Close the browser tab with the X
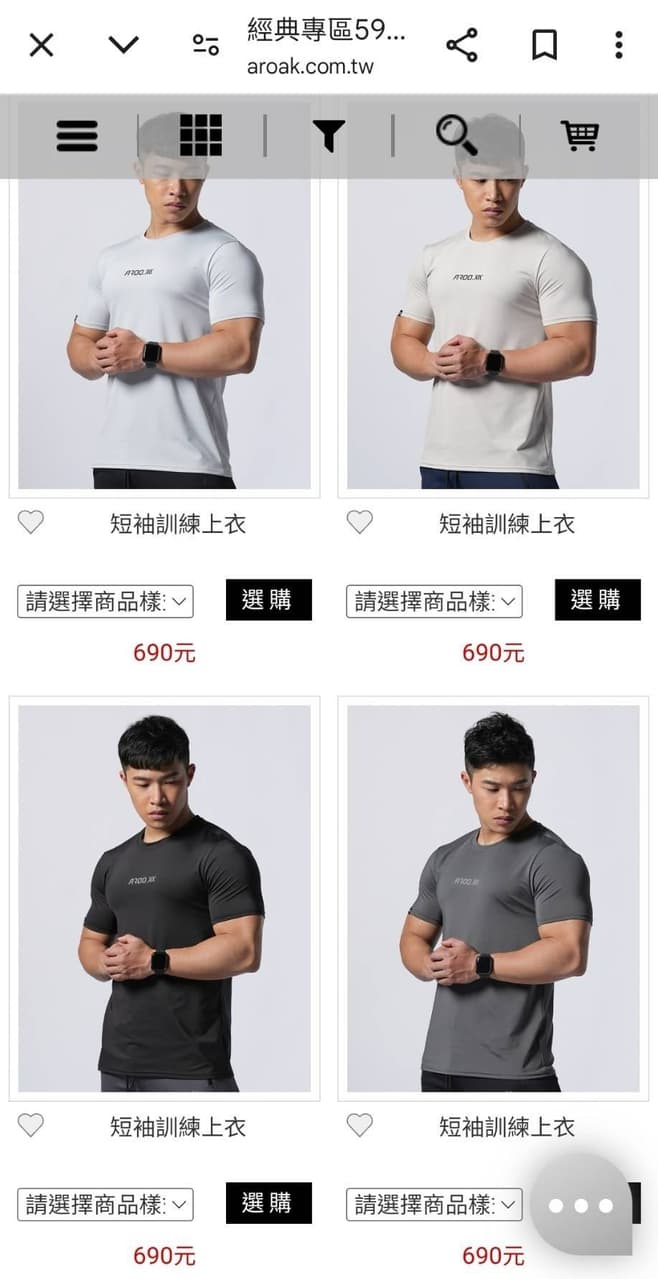 click(x=41, y=45)
